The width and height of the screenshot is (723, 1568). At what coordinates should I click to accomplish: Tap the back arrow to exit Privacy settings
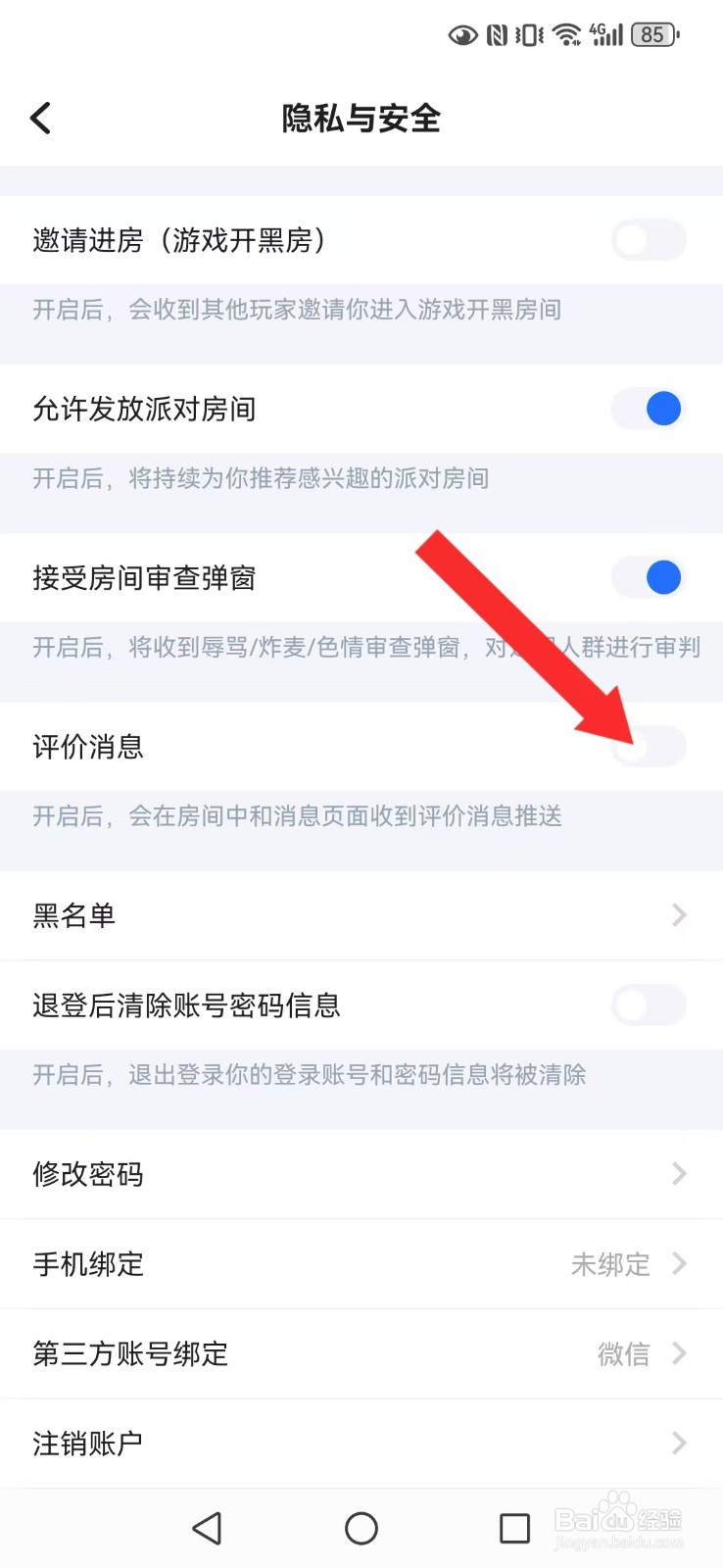(40, 117)
